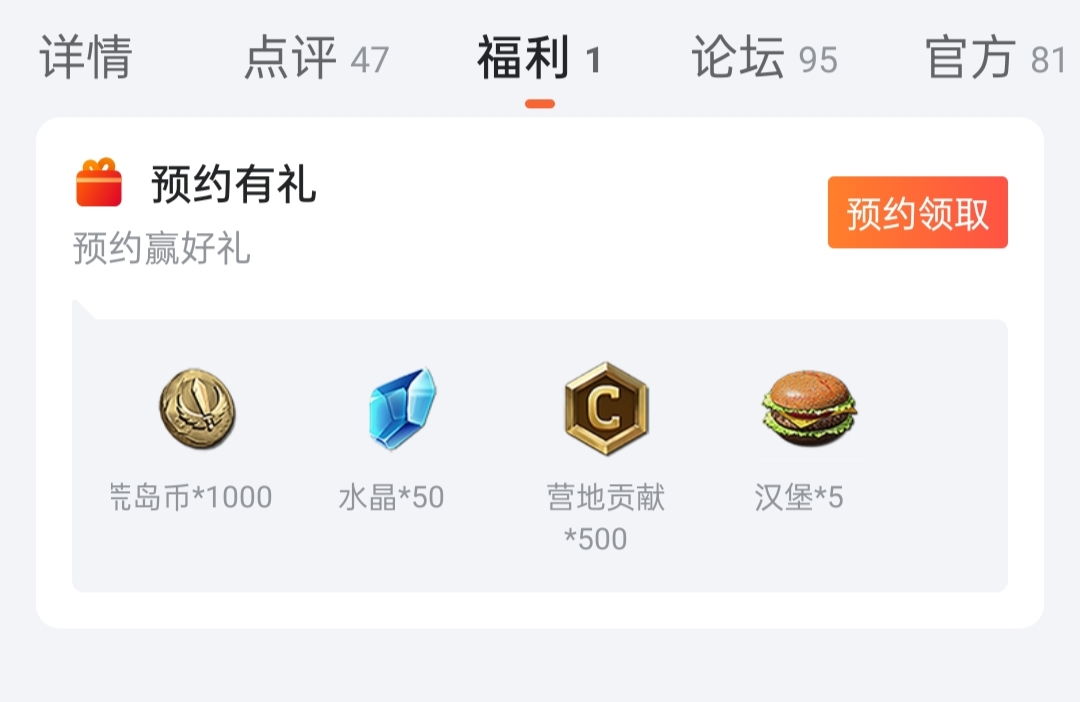Tap the 预约领取 button
The height and width of the screenshot is (702, 1080).
[917, 213]
